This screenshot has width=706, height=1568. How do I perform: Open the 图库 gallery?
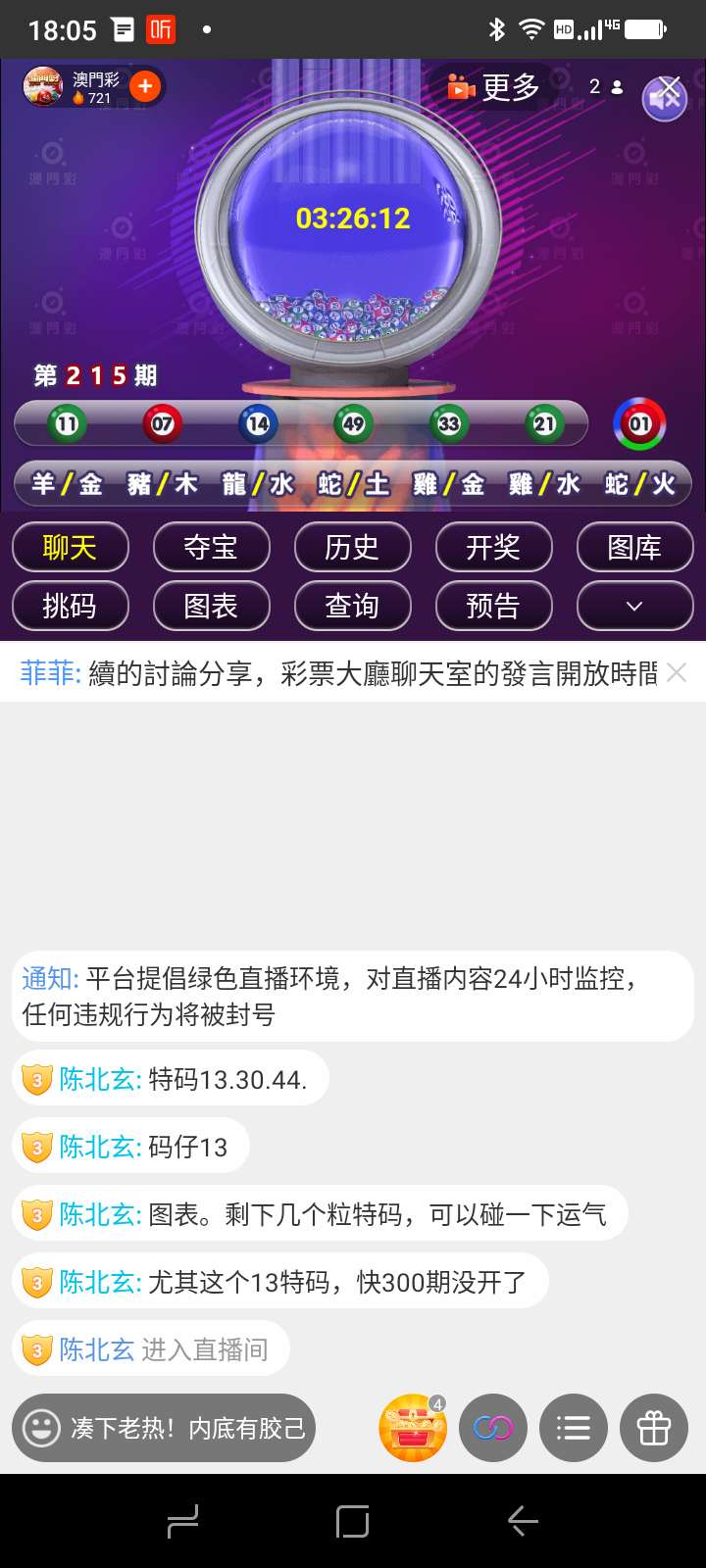click(634, 547)
